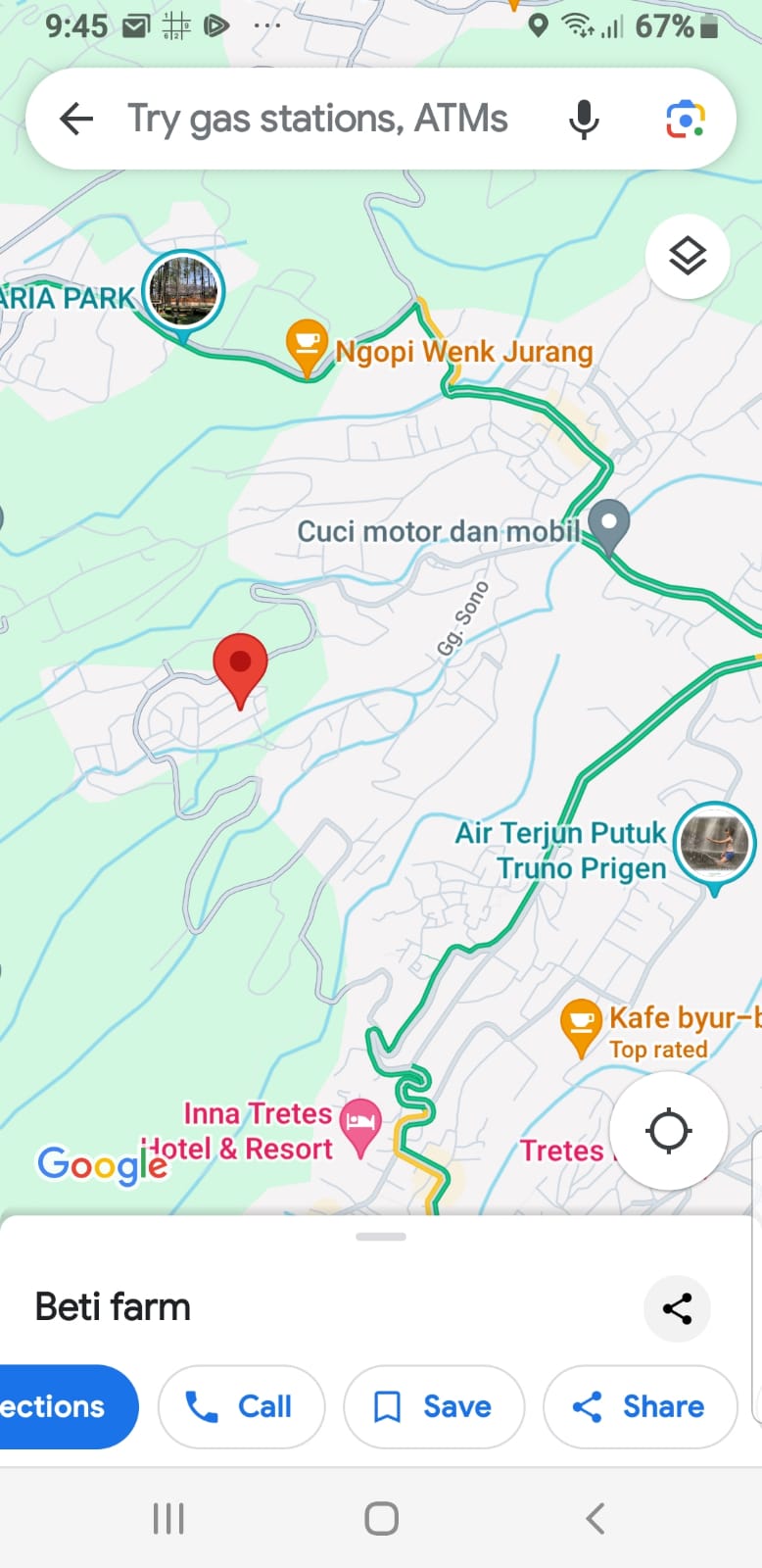Open Google Lens camera search
The height and width of the screenshot is (1568, 762).
[686, 120]
